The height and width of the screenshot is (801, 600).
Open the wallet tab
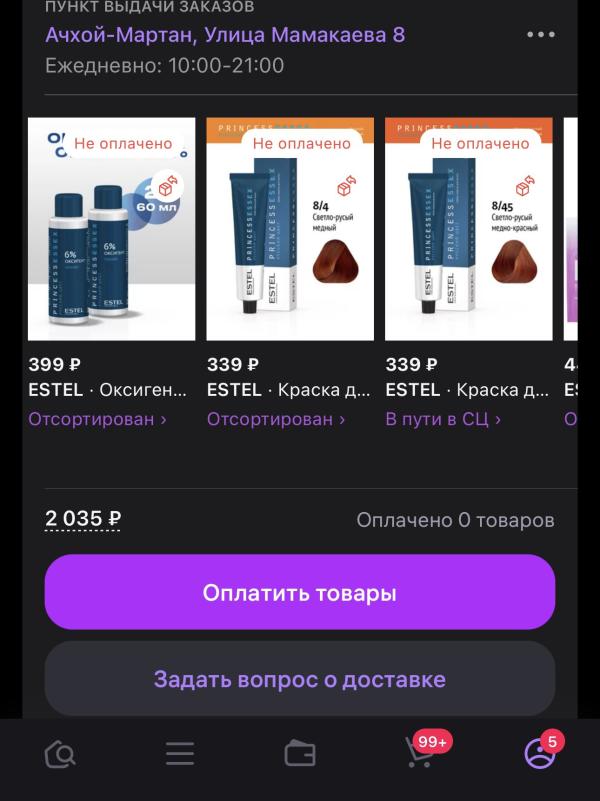300,754
